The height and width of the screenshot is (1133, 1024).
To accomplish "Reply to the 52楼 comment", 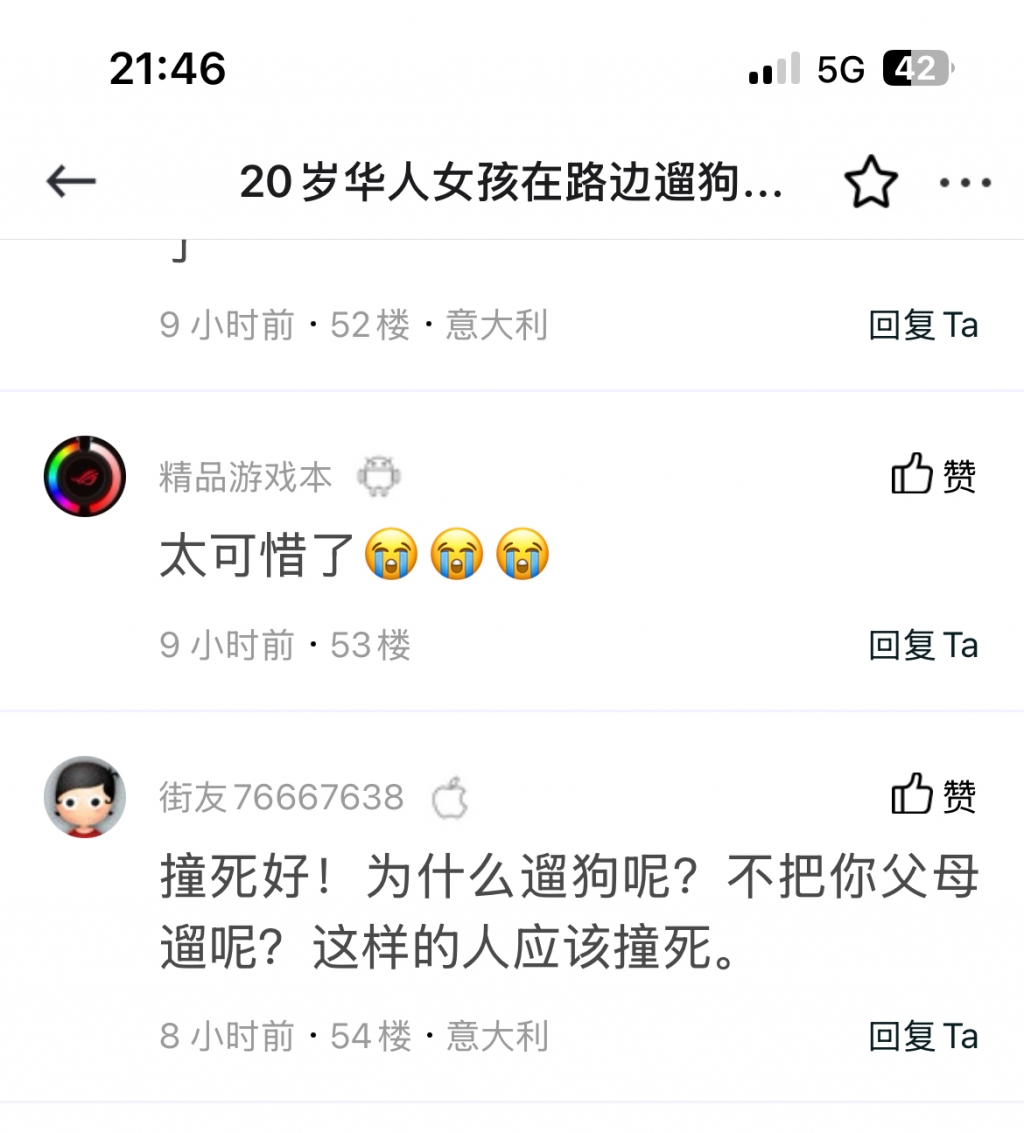I will tap(923, 325).
